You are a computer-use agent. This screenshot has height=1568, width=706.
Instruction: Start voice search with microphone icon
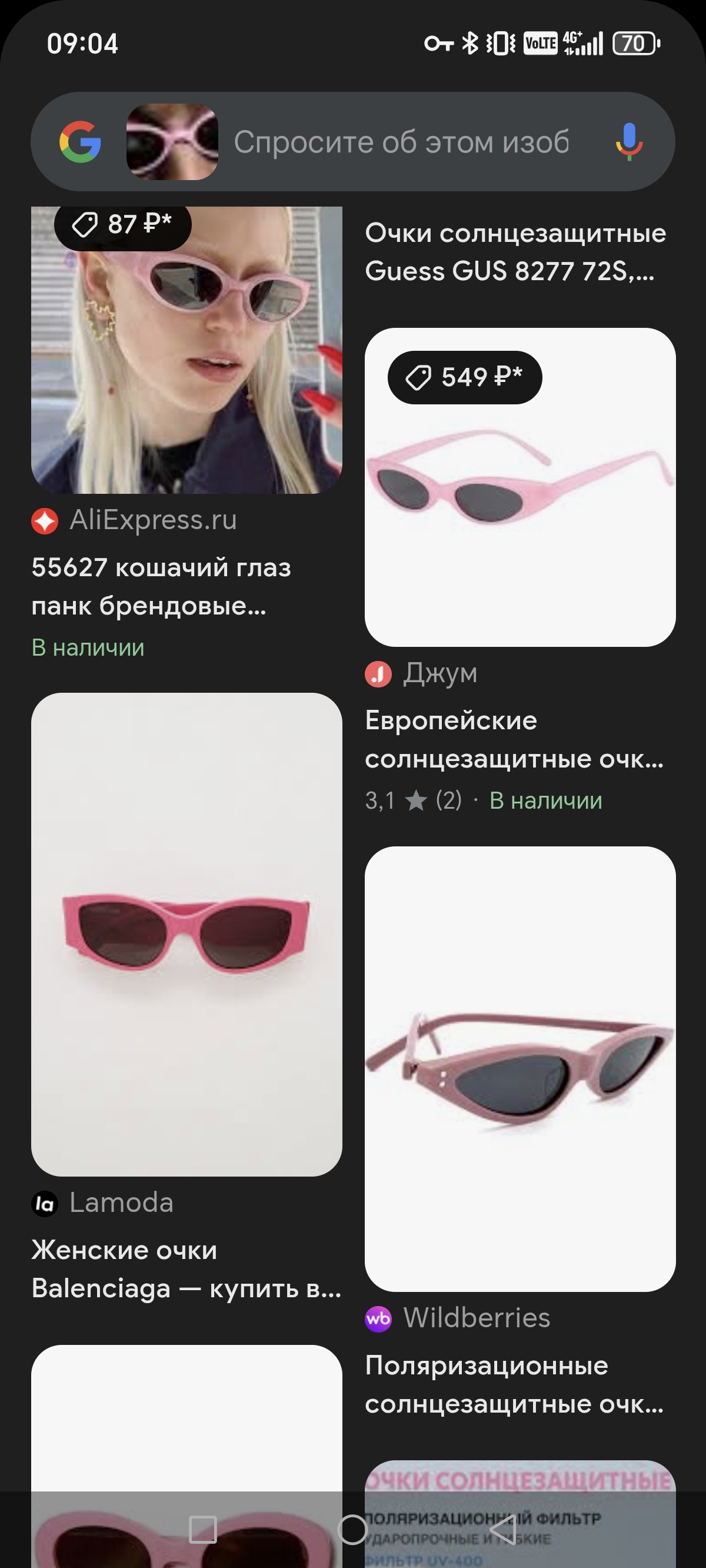pyautogui.click(x=629, y=142)
